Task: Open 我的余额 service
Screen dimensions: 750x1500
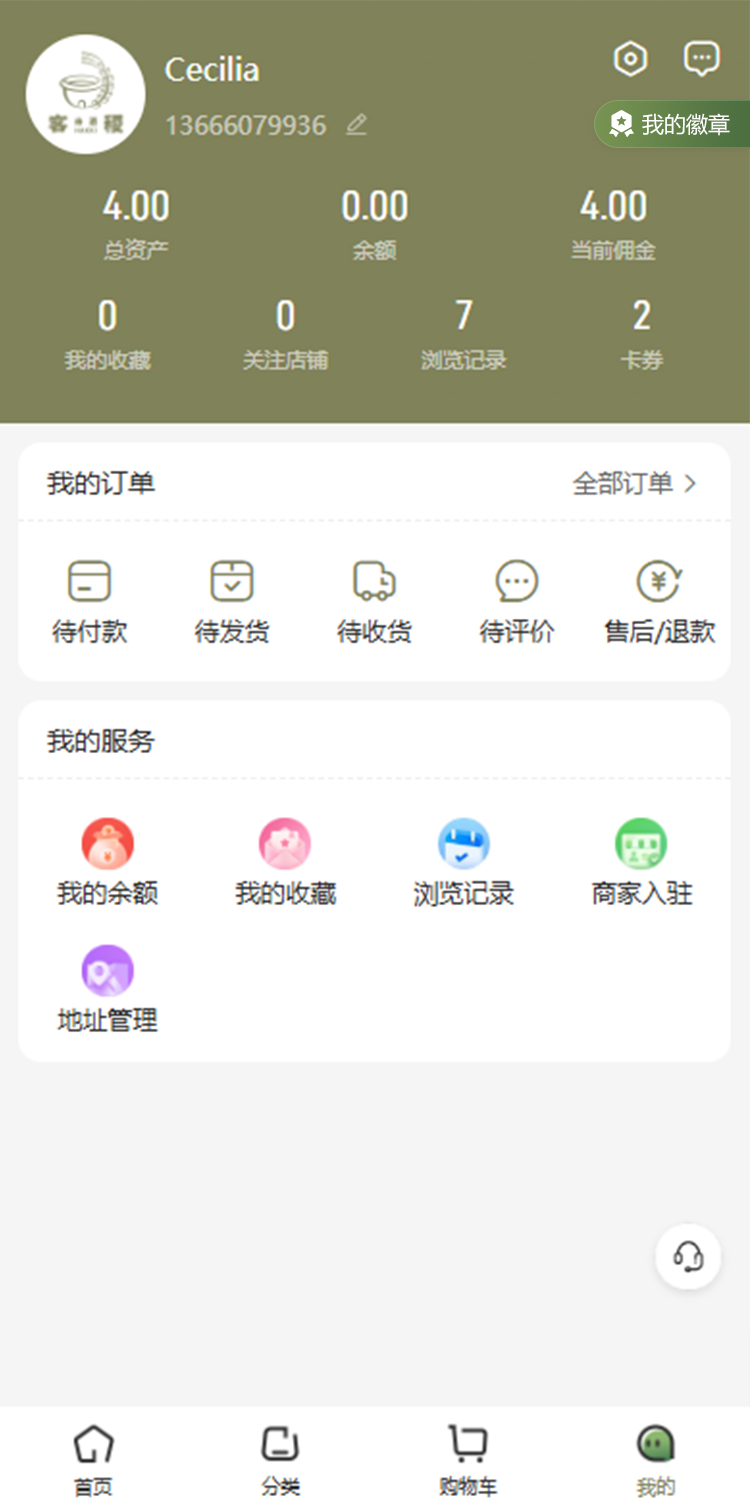Action: (x=107, y=862)
